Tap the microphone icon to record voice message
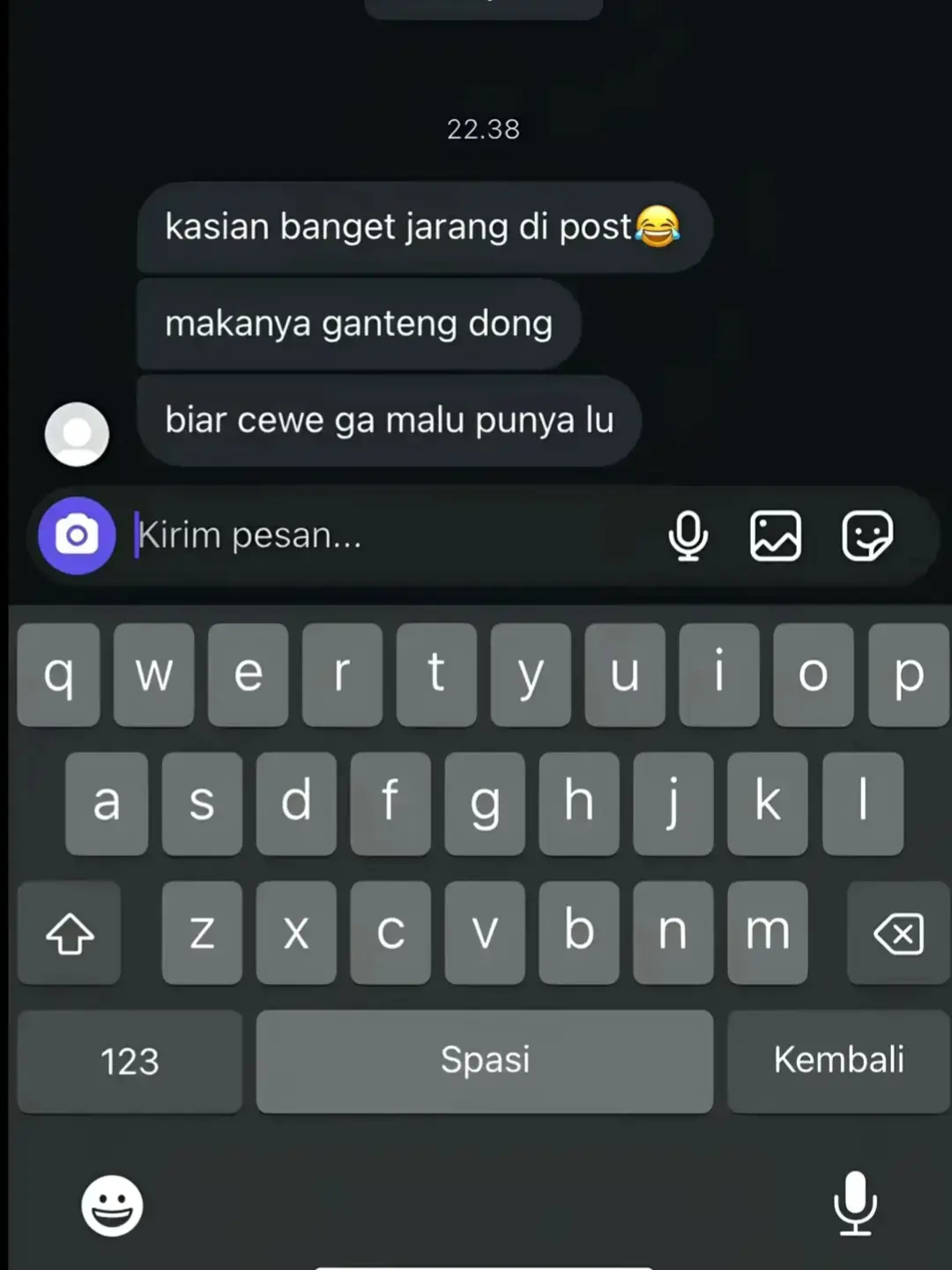The image size is (952, 1270). (689, 535)
